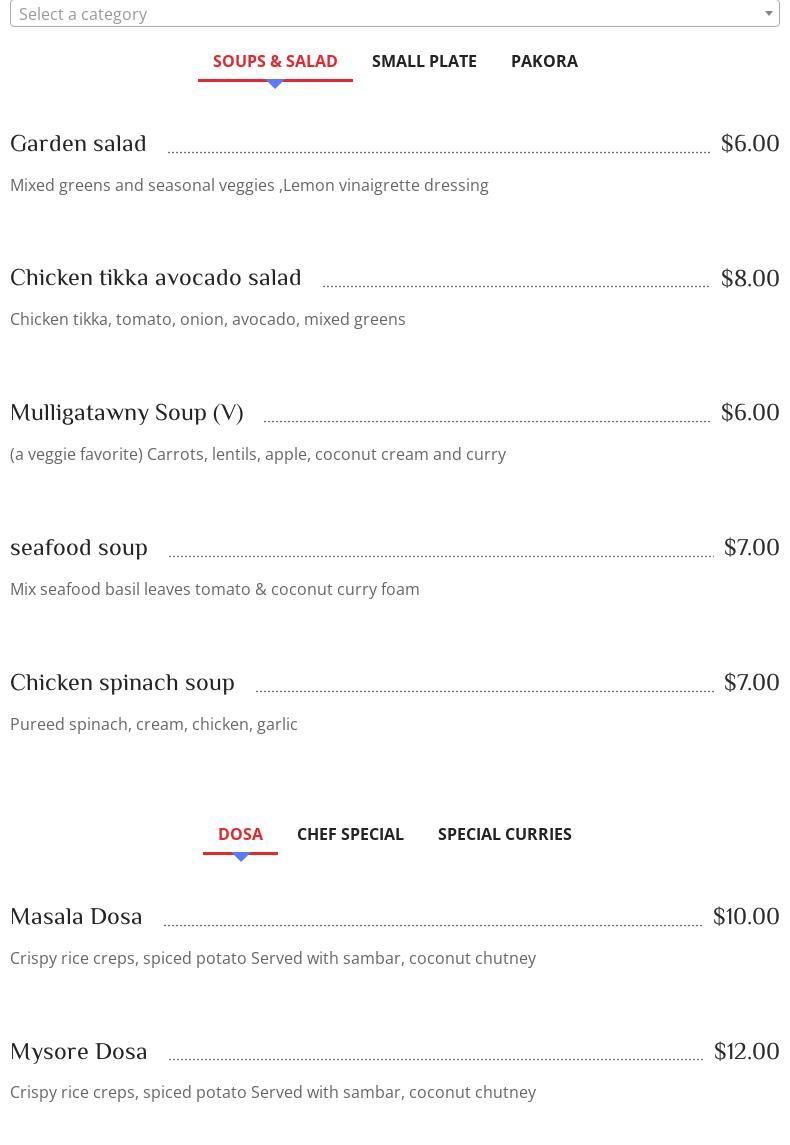Open the Select a category dropdown
This screenshot has width=790, height=1145.
[x=394, y=14]
